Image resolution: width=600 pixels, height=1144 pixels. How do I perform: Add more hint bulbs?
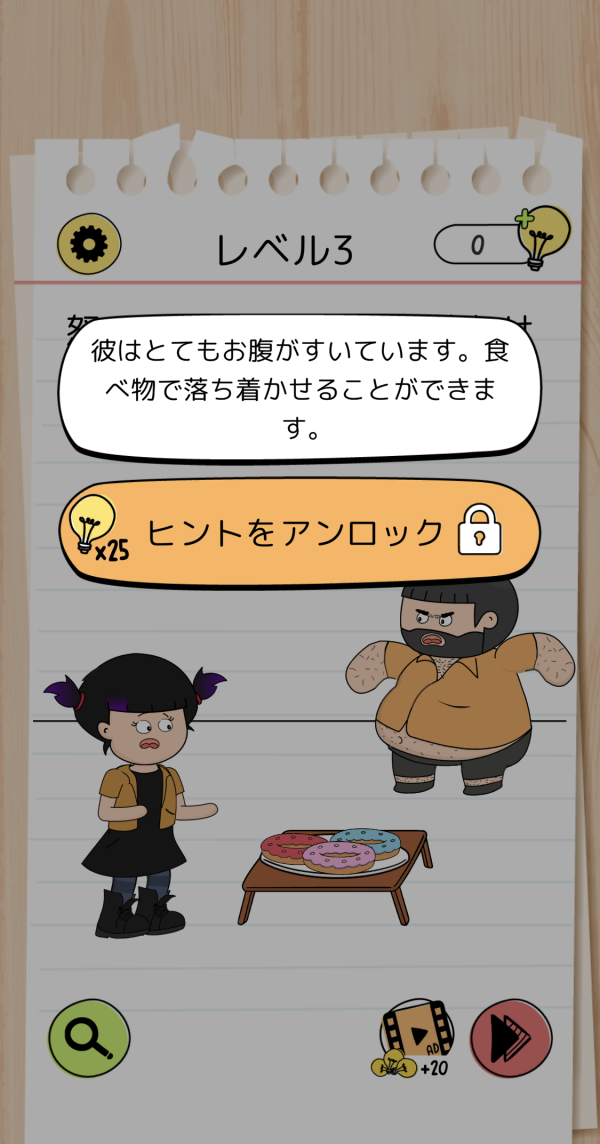coord(540,238)
